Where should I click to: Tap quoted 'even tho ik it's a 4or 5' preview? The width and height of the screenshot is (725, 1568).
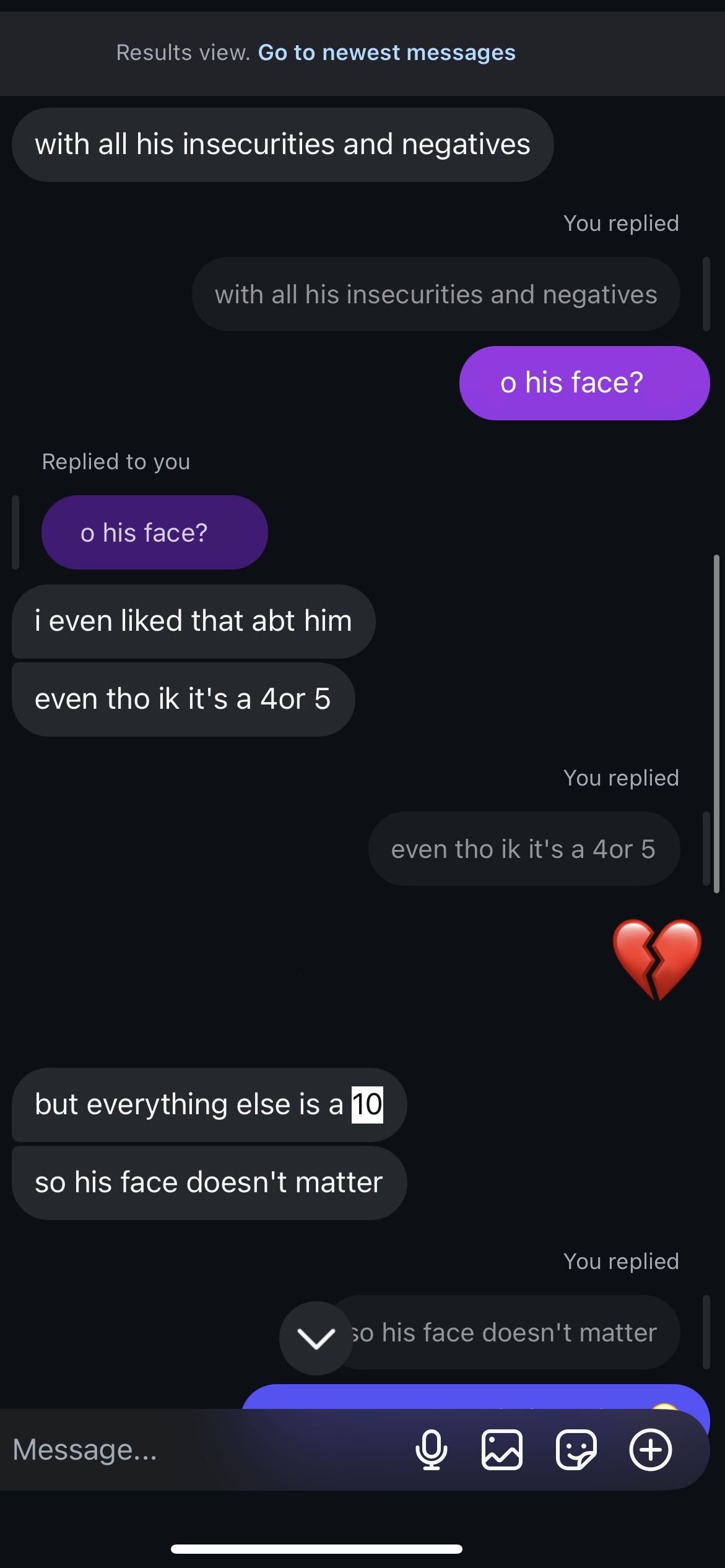click(524, 849)
